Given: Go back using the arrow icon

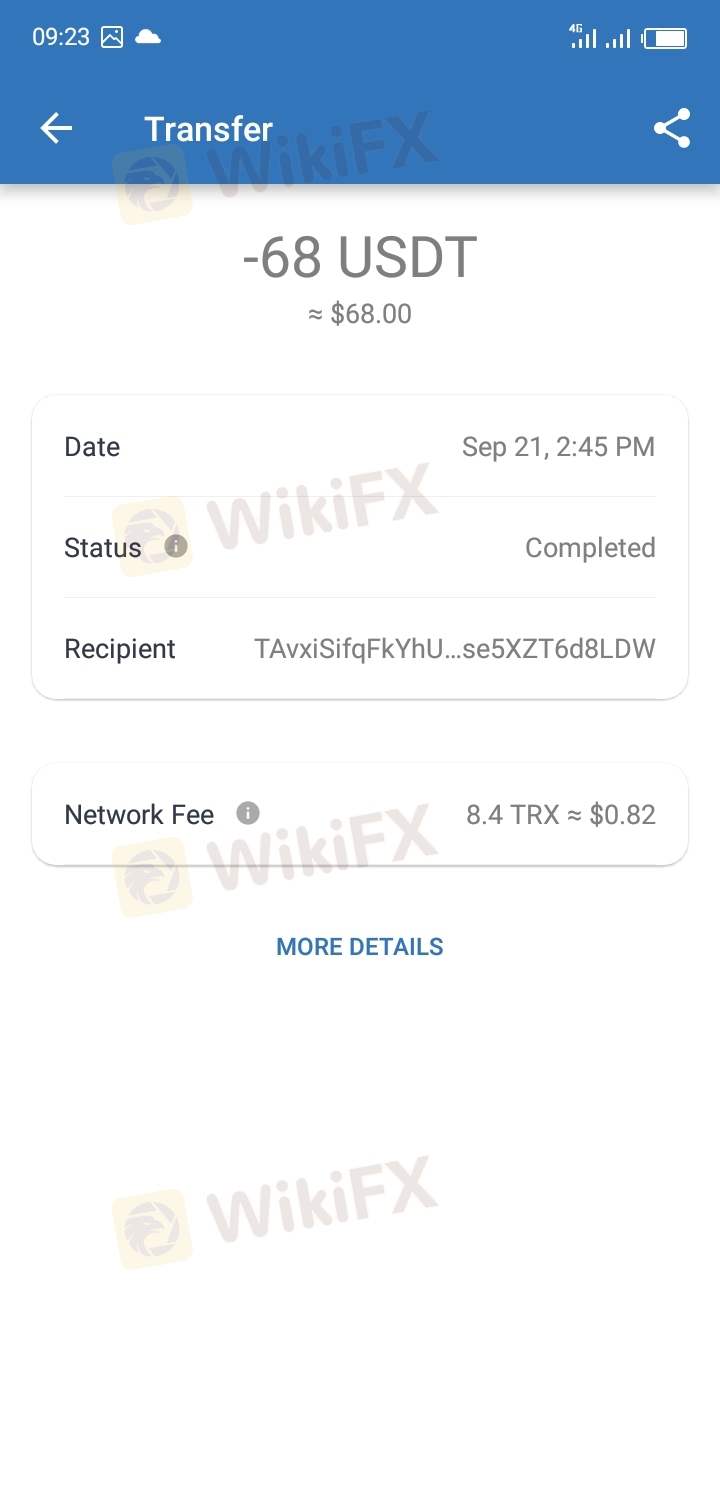Looking at the screenshot, I should pos(56,128).
